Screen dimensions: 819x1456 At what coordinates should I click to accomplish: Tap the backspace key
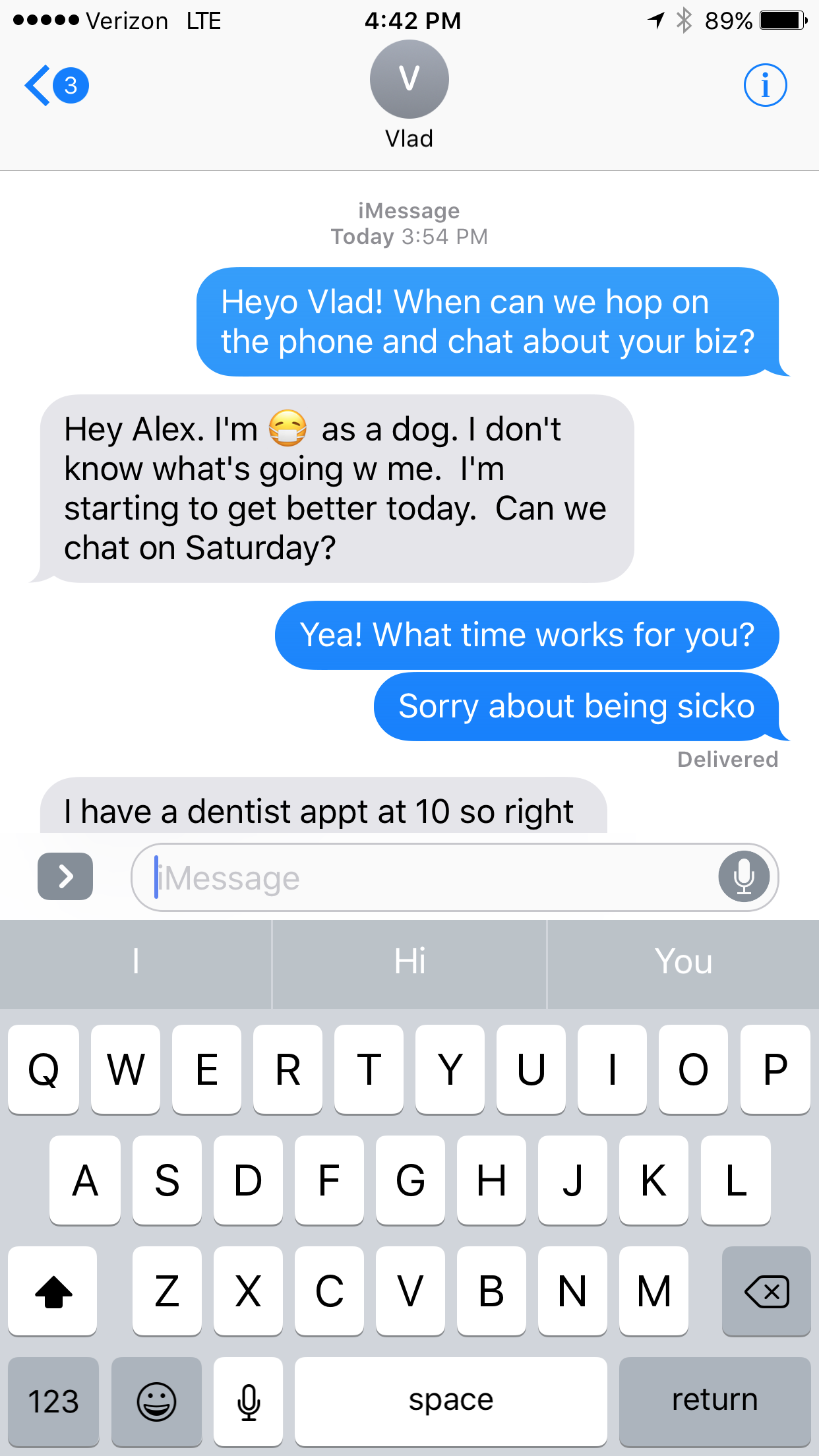pos(766,1291)
